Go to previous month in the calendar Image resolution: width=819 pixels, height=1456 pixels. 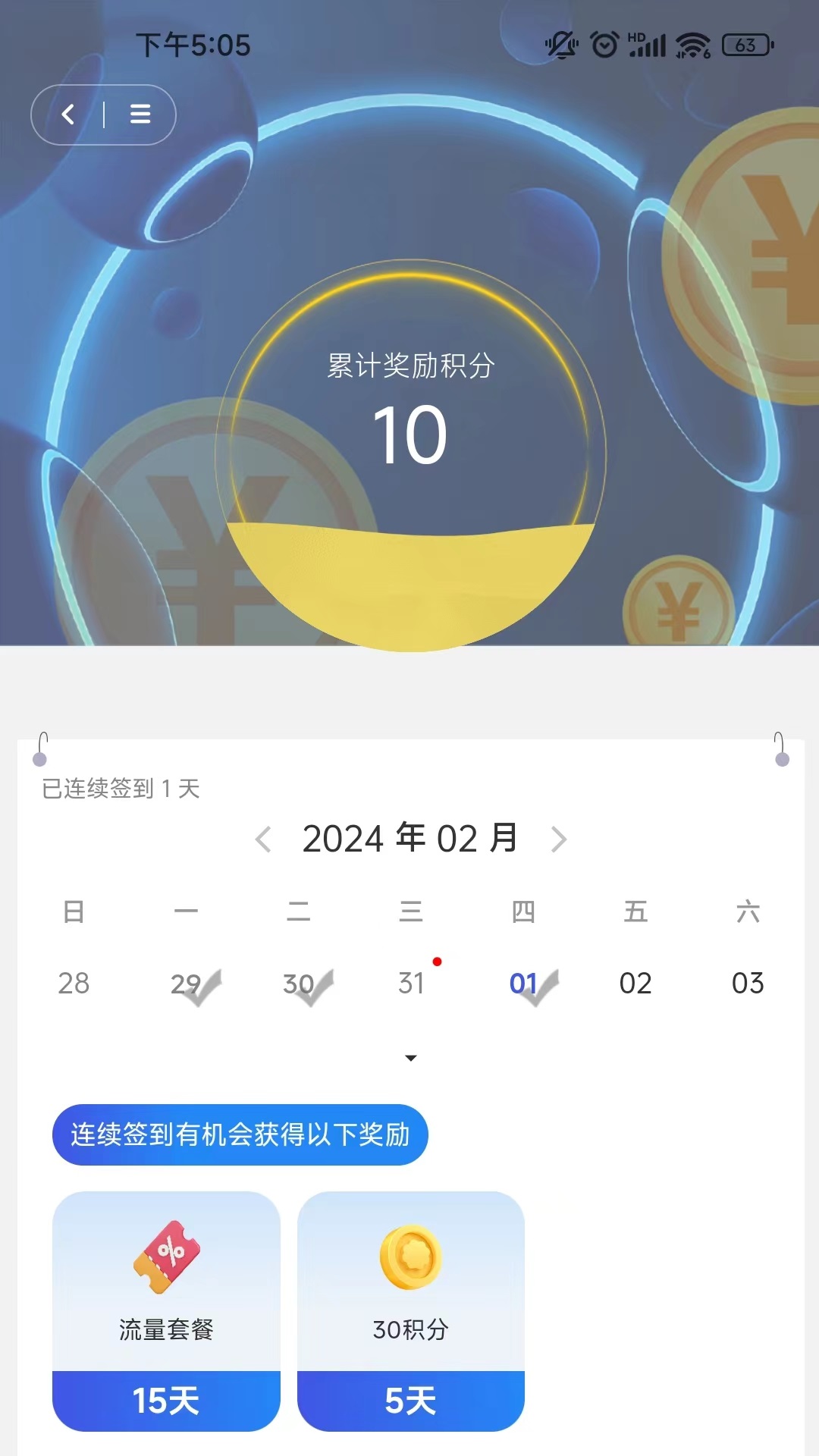pyautogui.click(x=263, y=839)
